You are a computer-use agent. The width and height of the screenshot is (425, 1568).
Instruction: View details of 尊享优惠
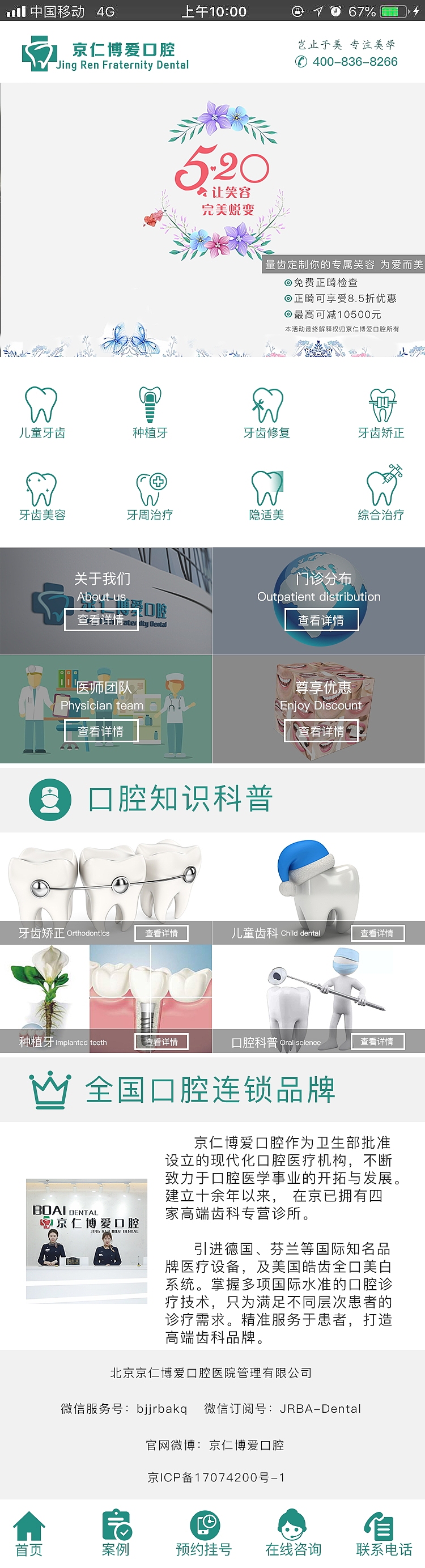pos(321,731)
